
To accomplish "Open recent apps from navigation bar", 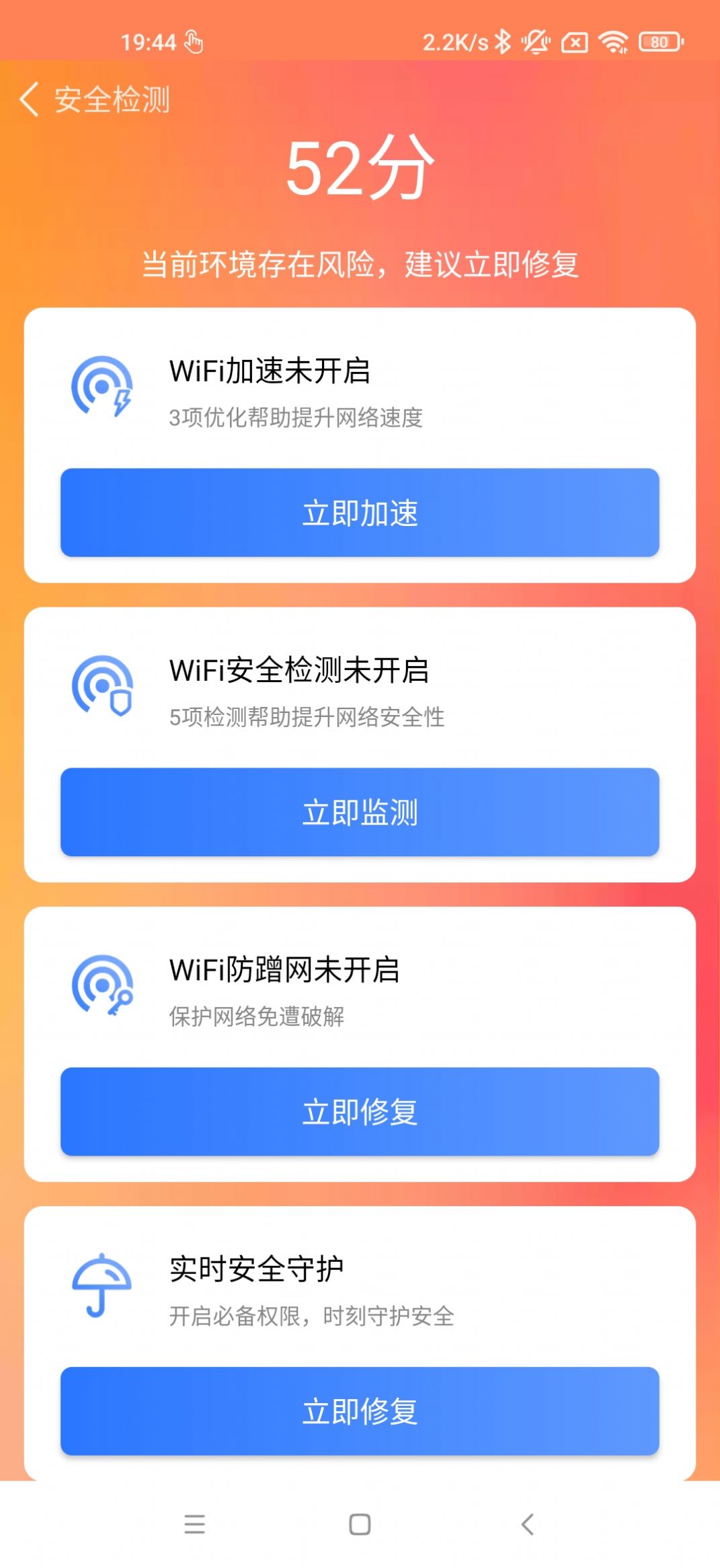I will (x=195, y=1524).
